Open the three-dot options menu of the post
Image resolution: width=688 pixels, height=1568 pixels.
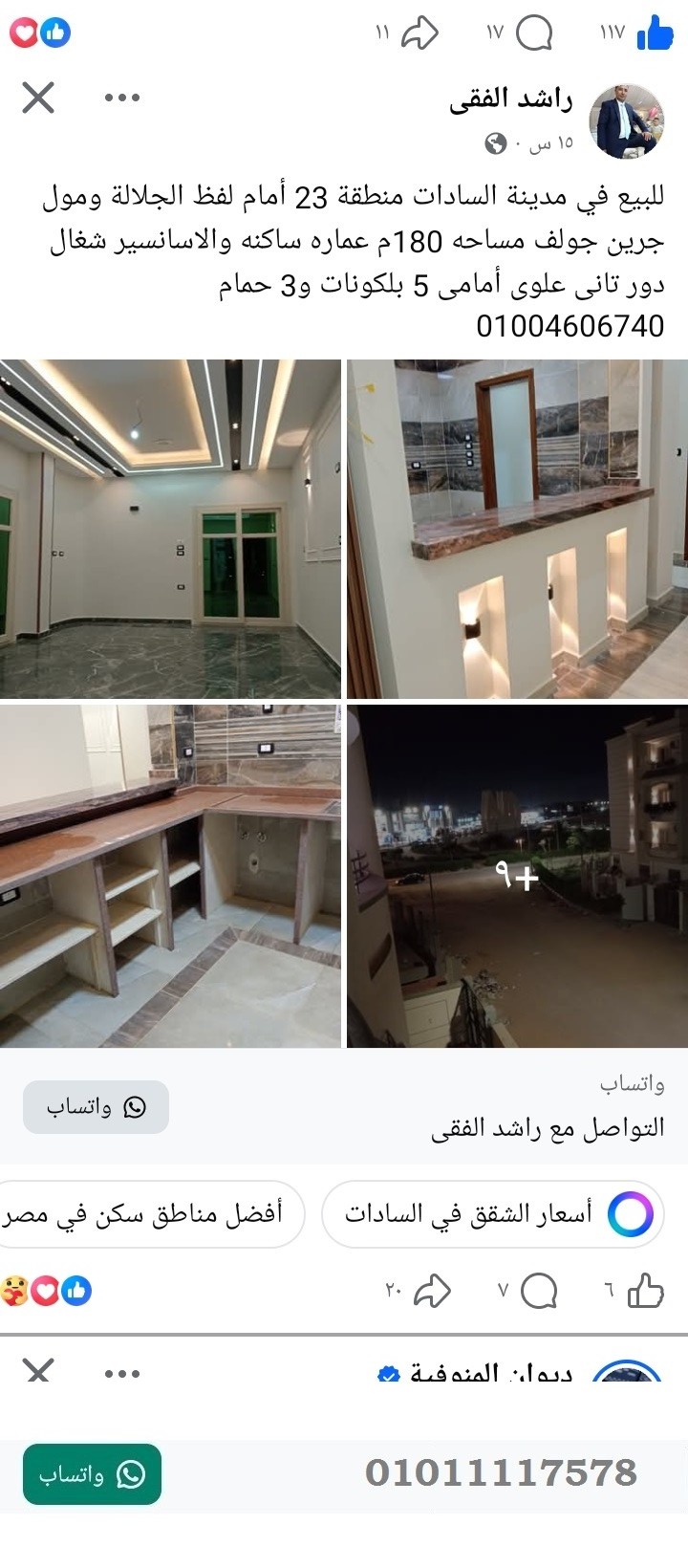coord(120,96)
